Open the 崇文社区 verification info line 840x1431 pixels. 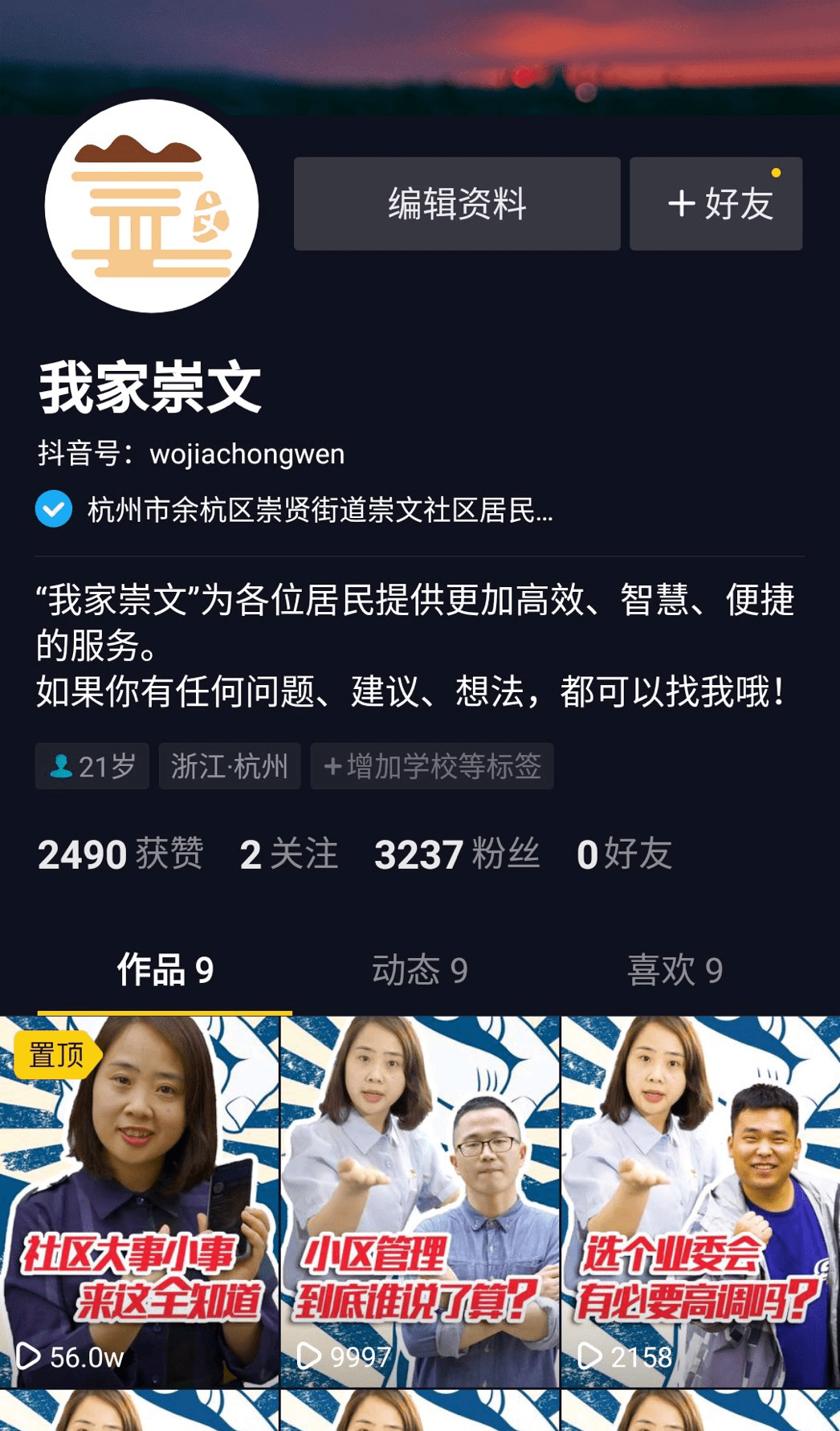[x=320, y=510]
